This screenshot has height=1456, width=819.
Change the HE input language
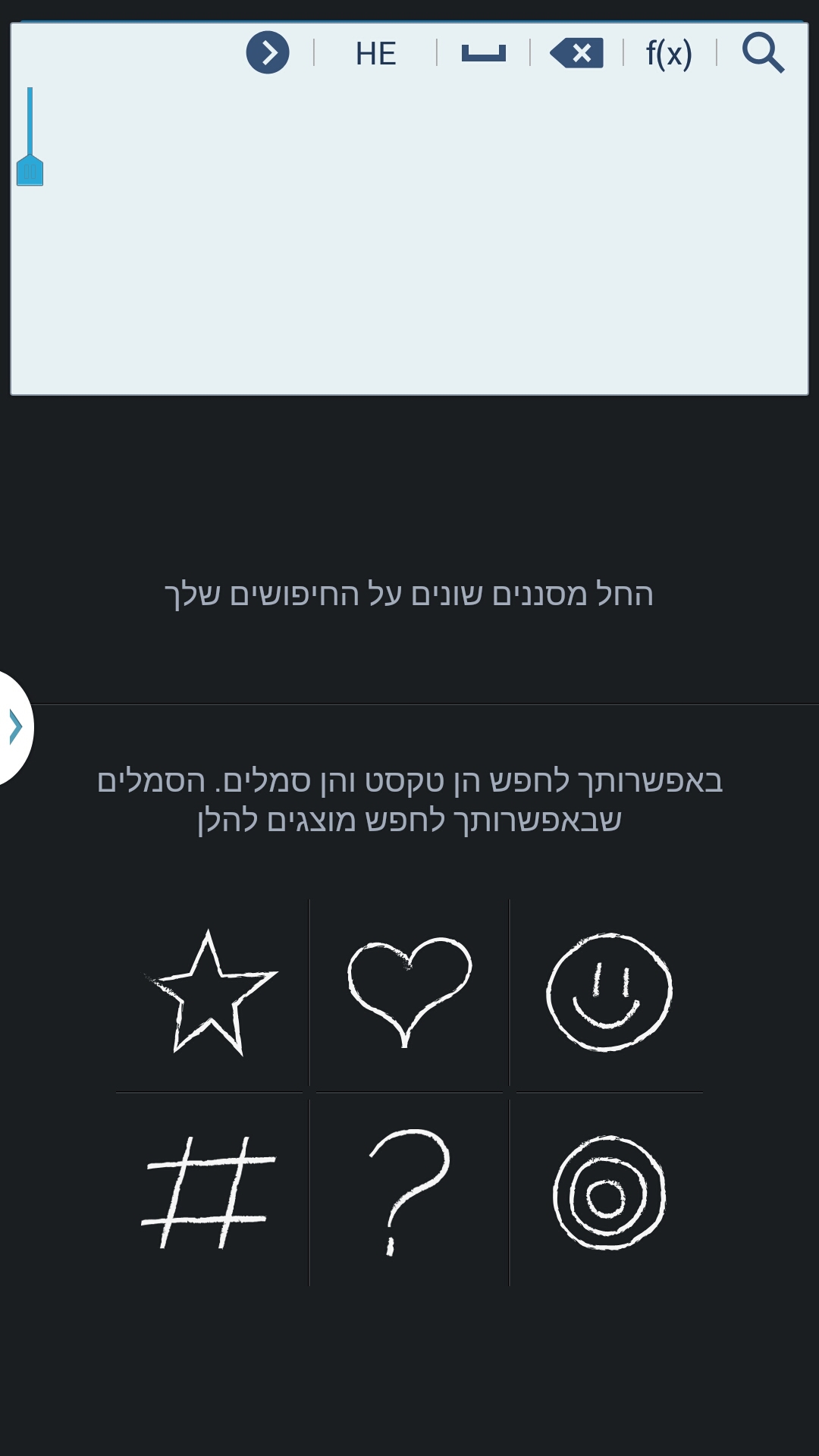click(x=375, y=54)
